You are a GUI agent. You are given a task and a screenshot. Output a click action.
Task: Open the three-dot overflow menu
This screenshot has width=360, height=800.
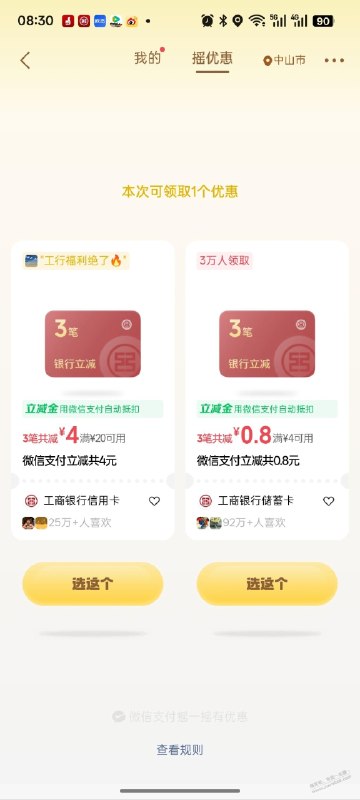coord(335,60)
